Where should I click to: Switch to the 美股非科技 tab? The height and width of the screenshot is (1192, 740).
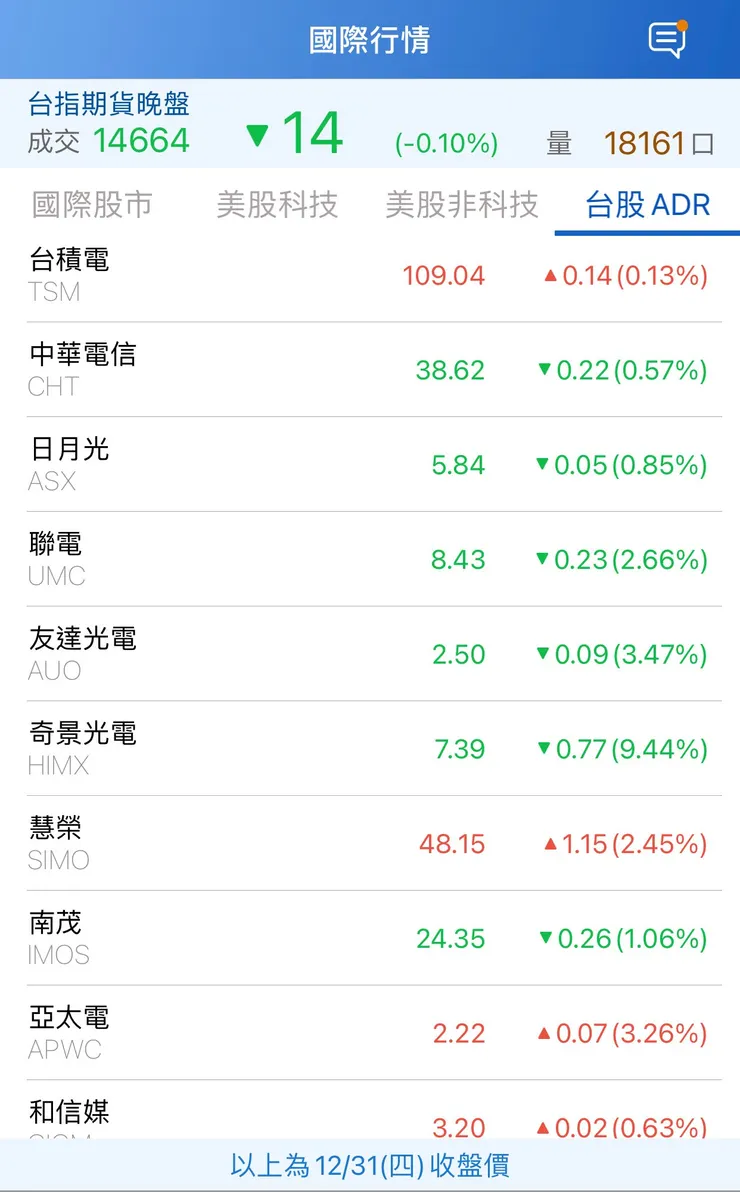click(x=462, y=205)
